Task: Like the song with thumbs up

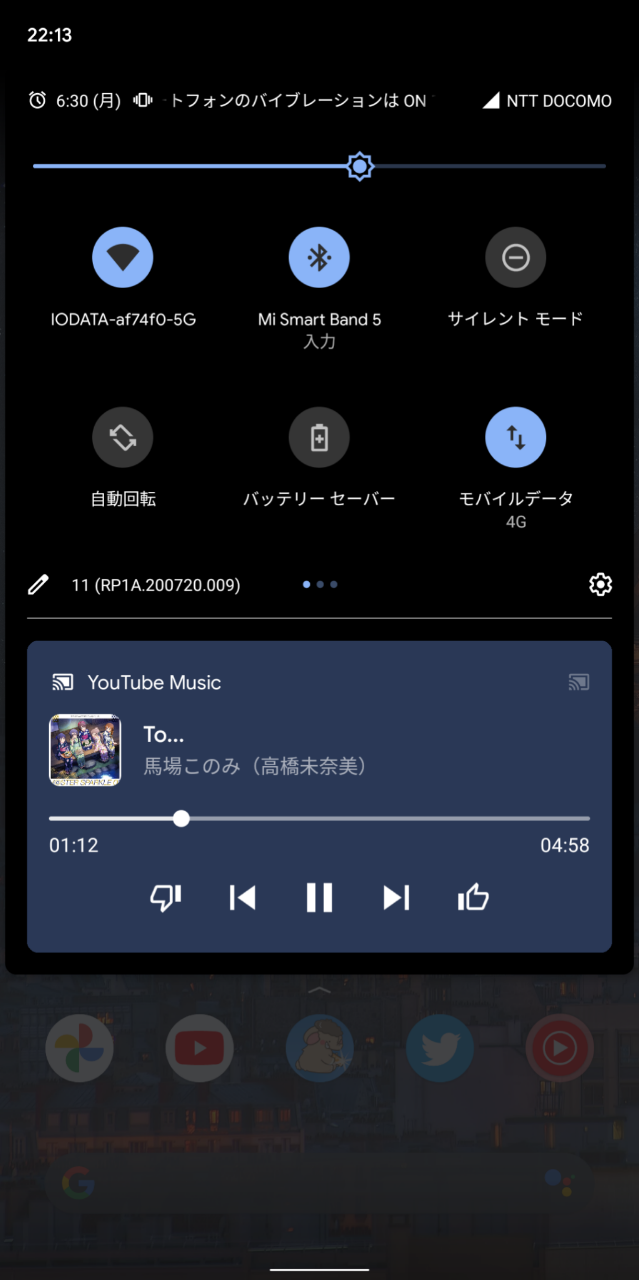Action: (473, 898)
